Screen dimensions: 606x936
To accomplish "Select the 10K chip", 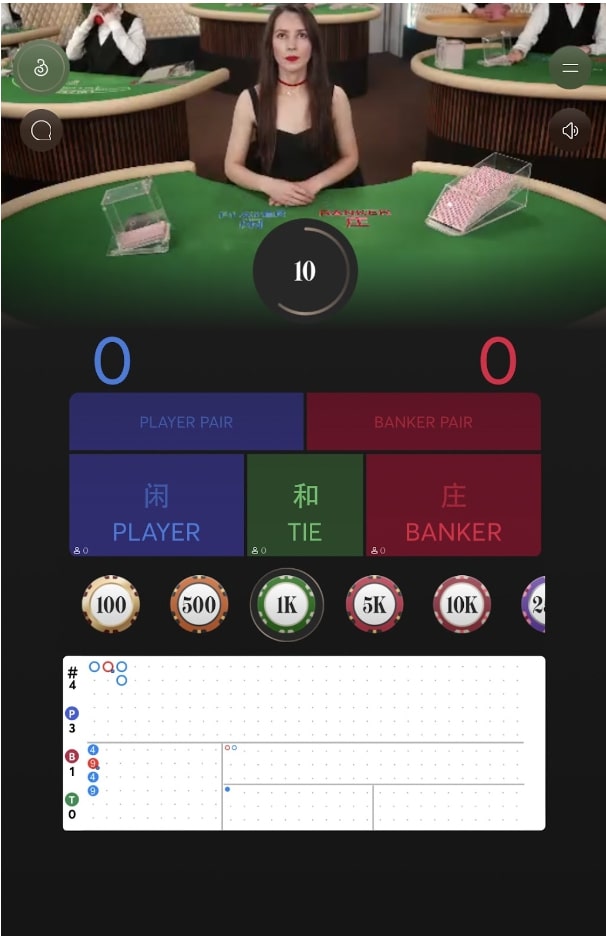I will pos(461,604).
